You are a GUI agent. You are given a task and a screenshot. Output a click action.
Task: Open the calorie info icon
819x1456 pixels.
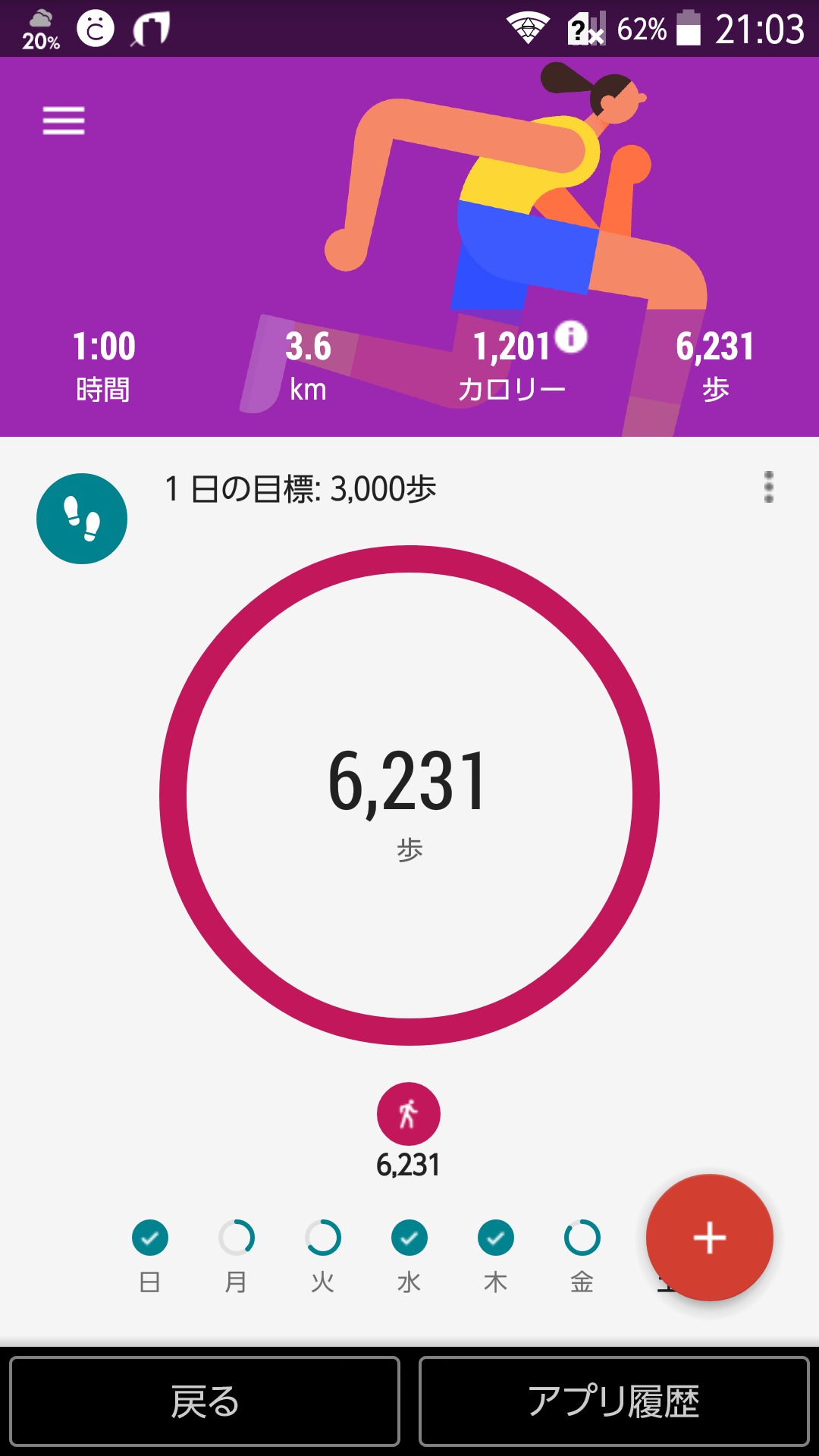point(571,337)
